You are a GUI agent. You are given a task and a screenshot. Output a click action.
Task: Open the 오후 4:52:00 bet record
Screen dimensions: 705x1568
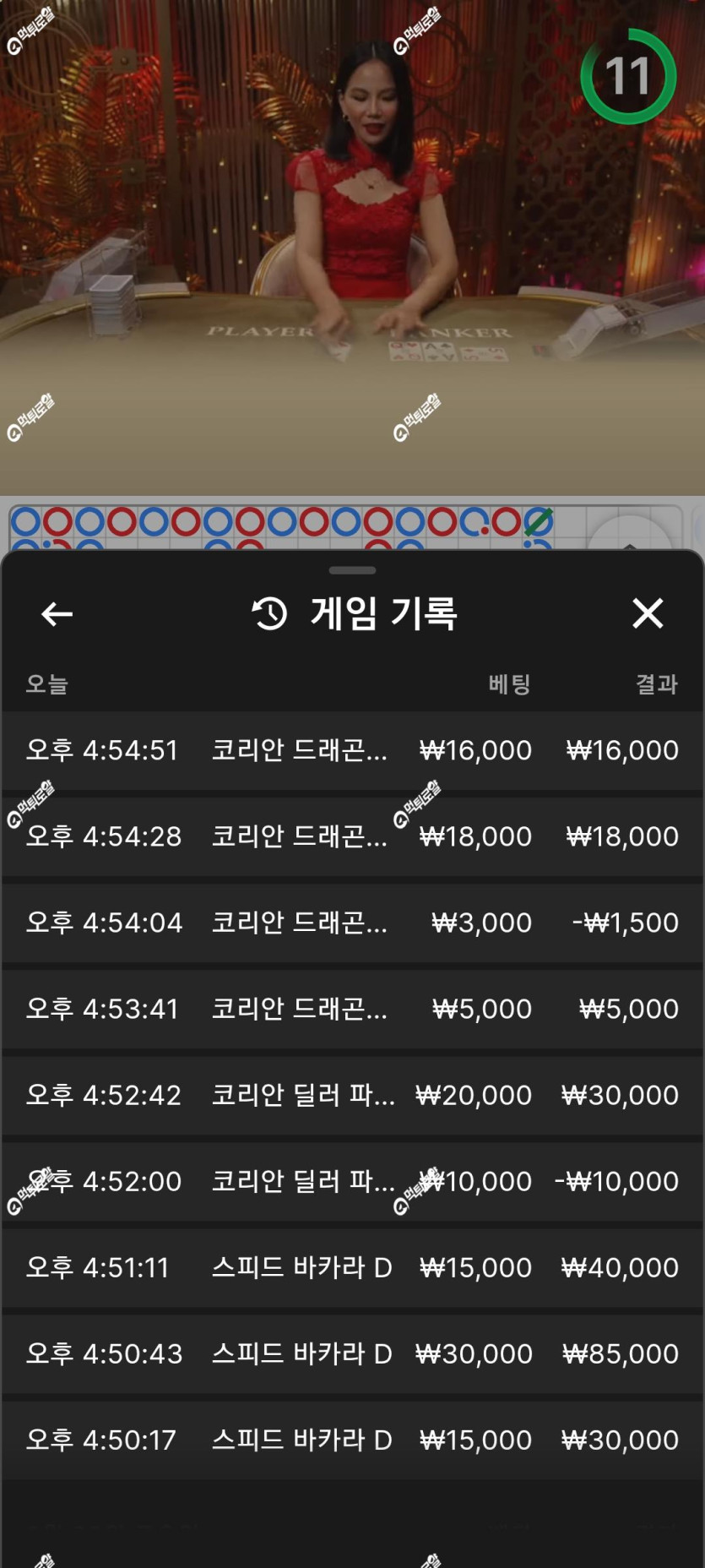point(352,1181)
